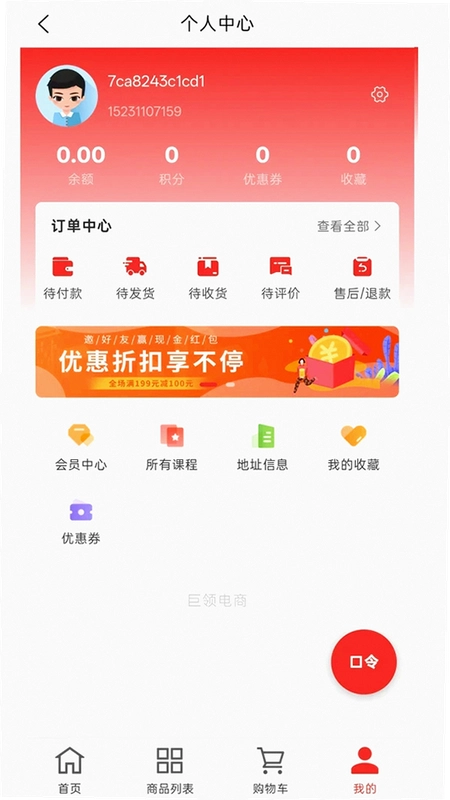Viewport: 450px width, 800px height.
Task: Open 地址信息 address information
Action: pyautogui.click(x=263, y=447)
